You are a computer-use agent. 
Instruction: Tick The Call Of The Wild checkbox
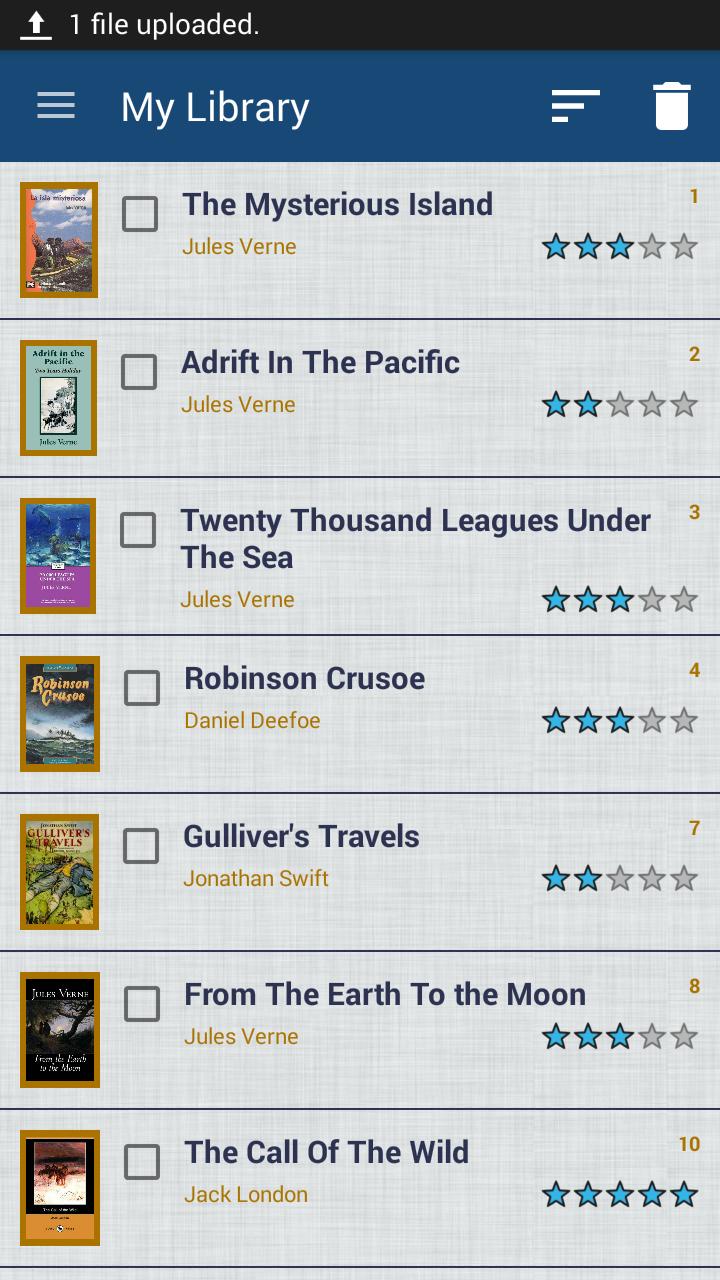(x=142, y=1162)
